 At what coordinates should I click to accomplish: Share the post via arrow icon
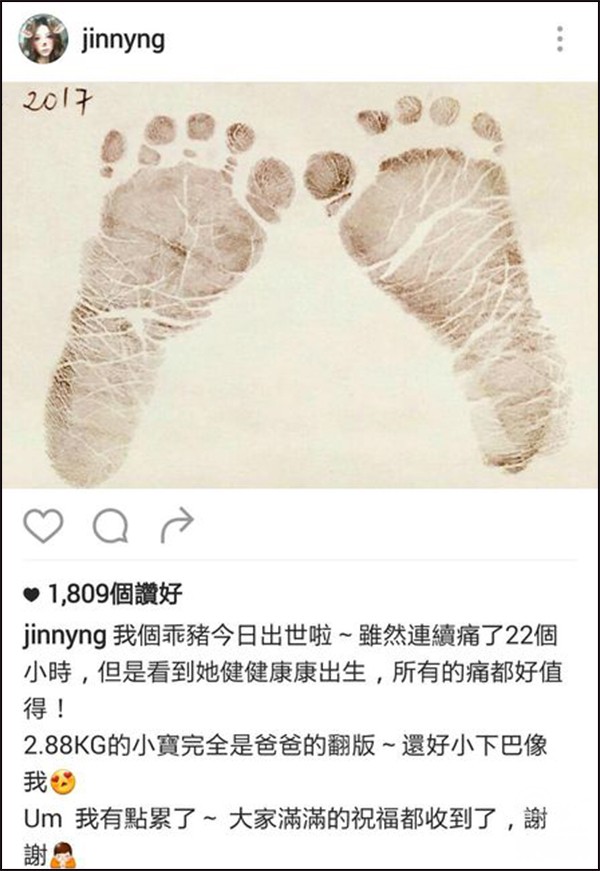pos(176,524)
